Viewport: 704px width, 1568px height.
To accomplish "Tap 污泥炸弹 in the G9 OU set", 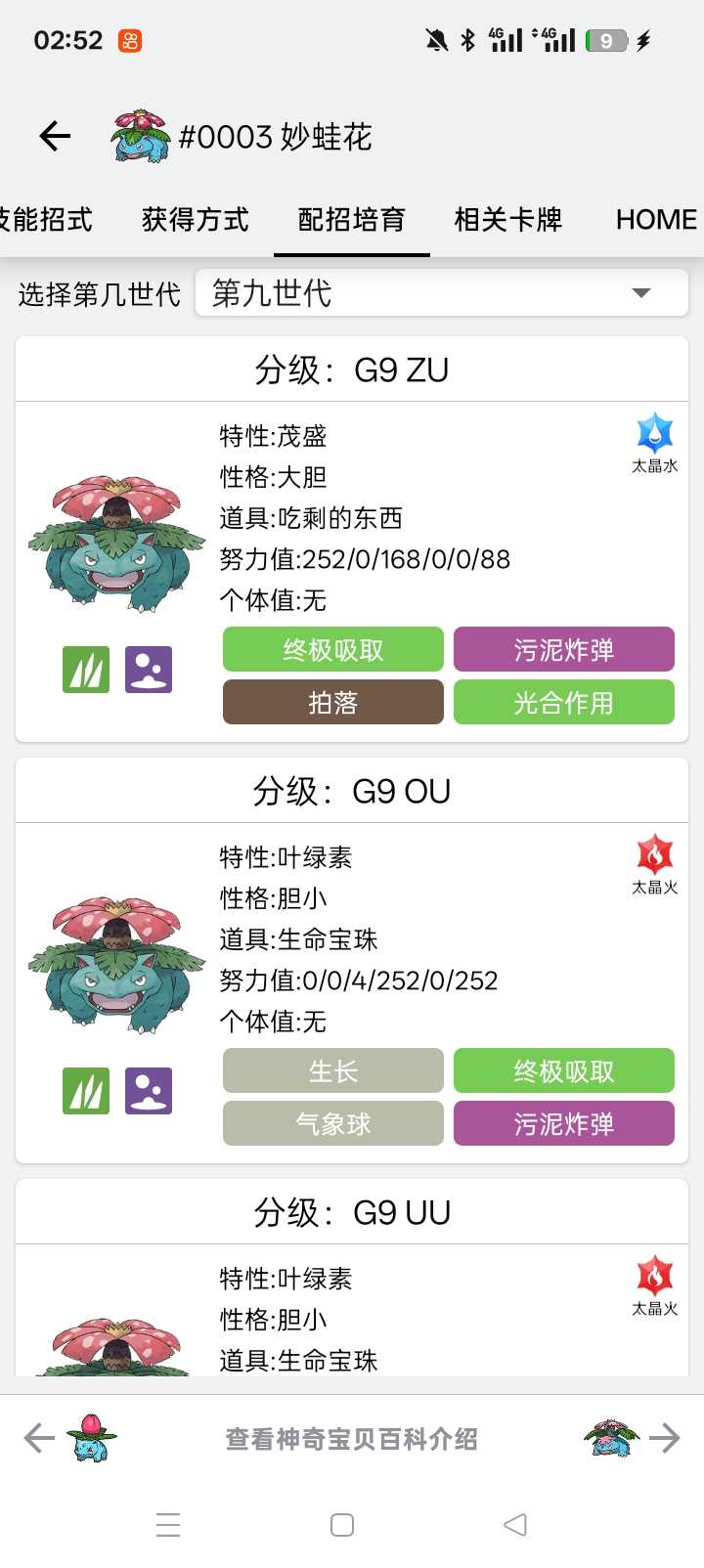I will 564,1124.
